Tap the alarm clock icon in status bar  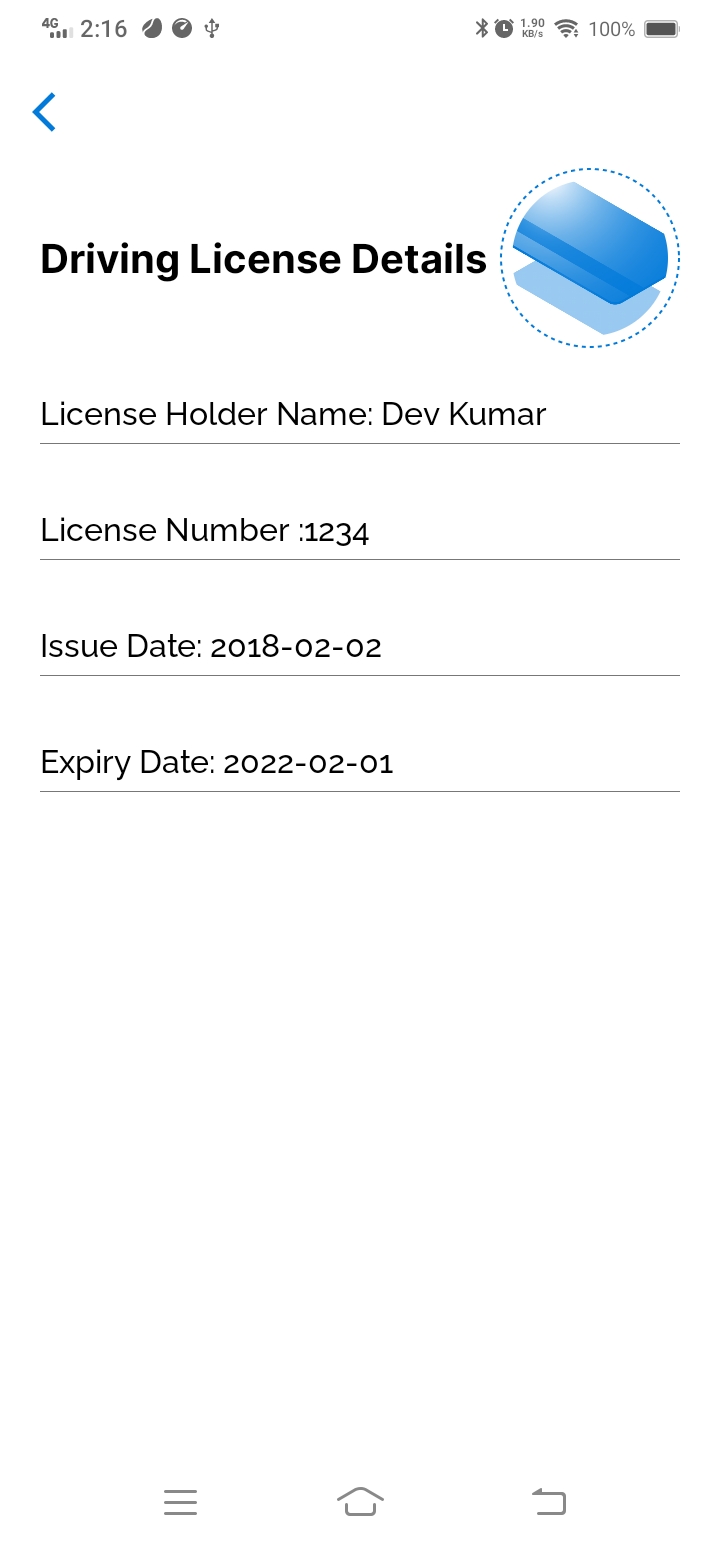tap(502, 29)
